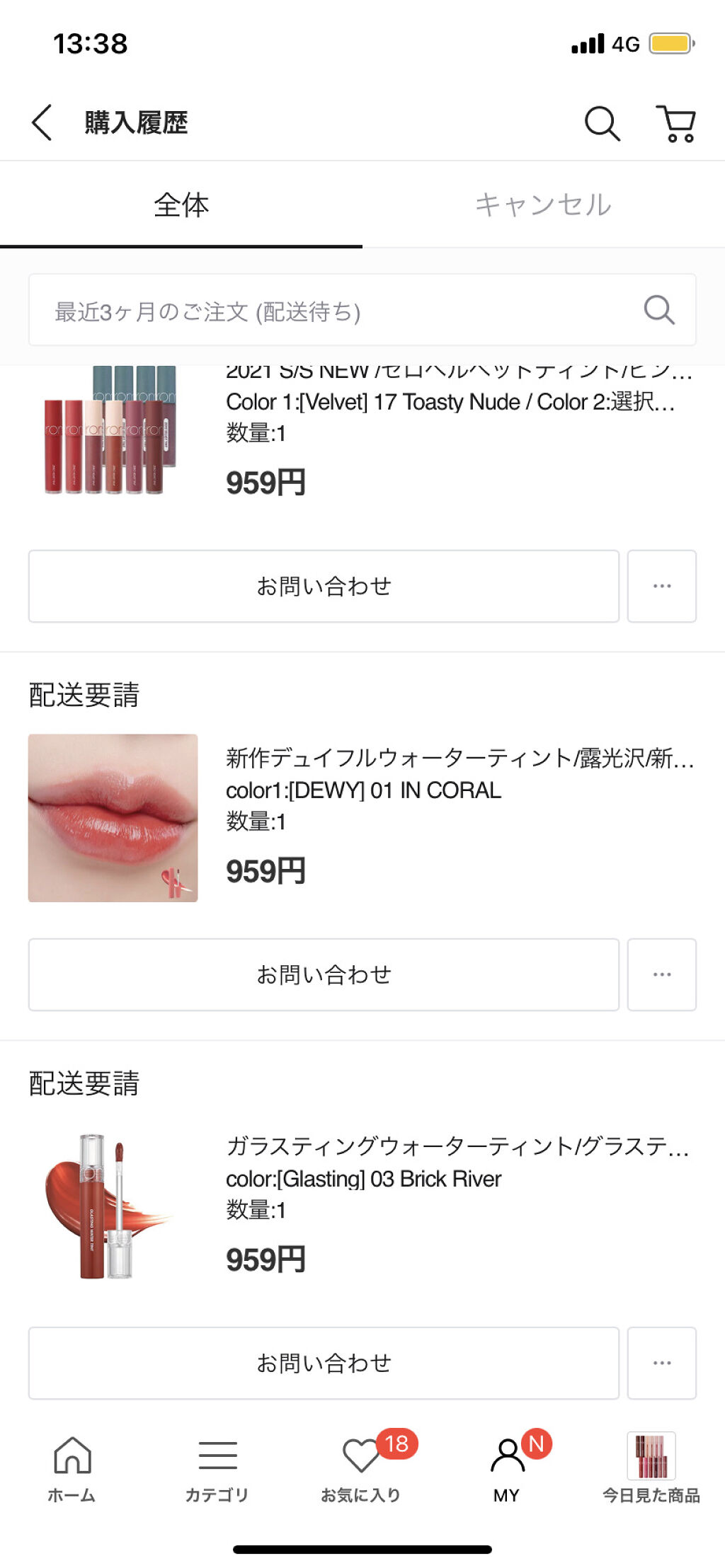The width and height of the screenshot is (725, 1568).
Task: Open 今日見た商品 recently viewed
Action: (651, 1468)
